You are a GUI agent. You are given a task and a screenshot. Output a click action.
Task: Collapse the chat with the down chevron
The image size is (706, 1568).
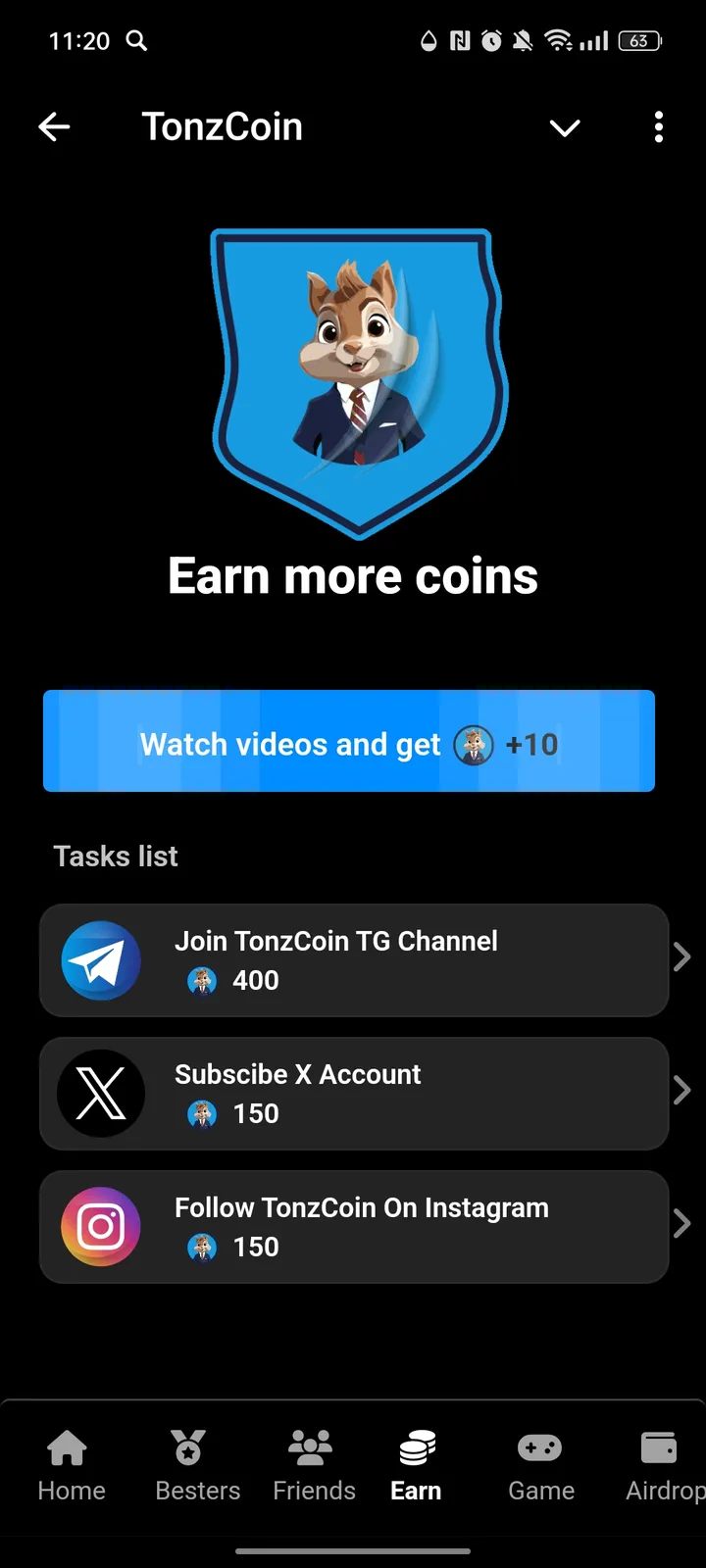pos(565,127)
